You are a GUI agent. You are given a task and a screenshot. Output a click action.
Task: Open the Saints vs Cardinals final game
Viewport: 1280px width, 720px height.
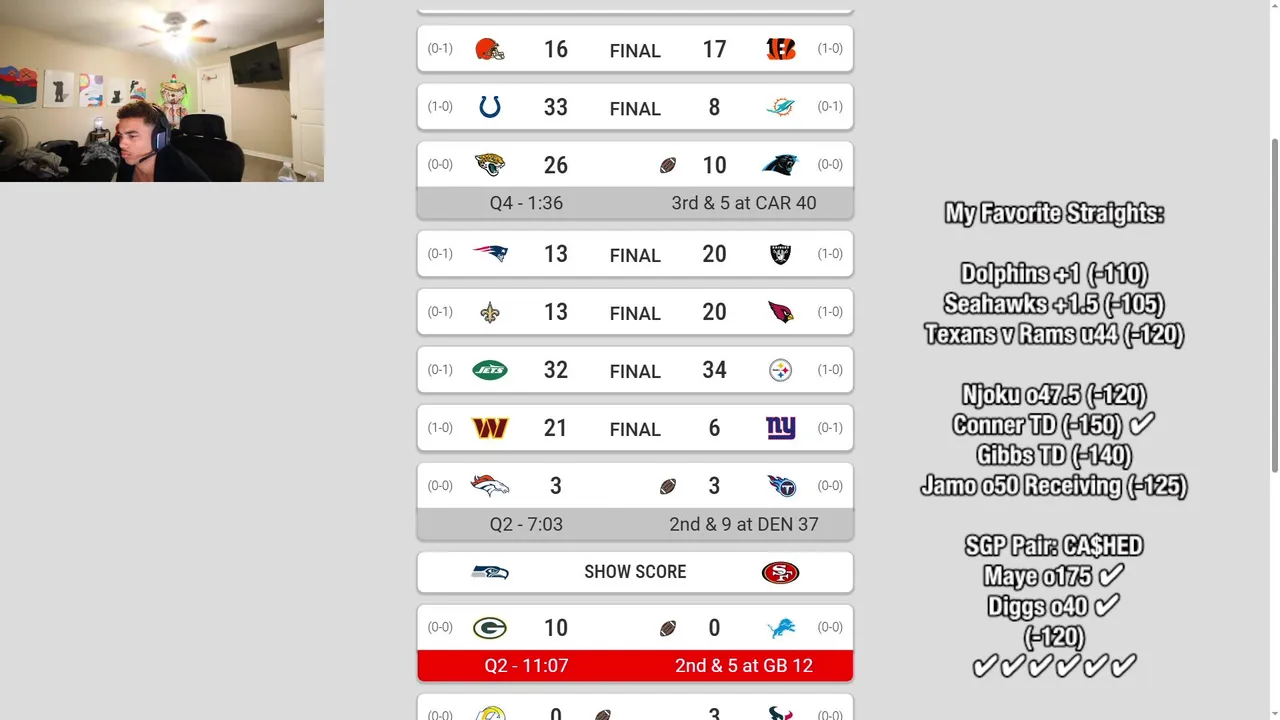(x=635, y=312)
